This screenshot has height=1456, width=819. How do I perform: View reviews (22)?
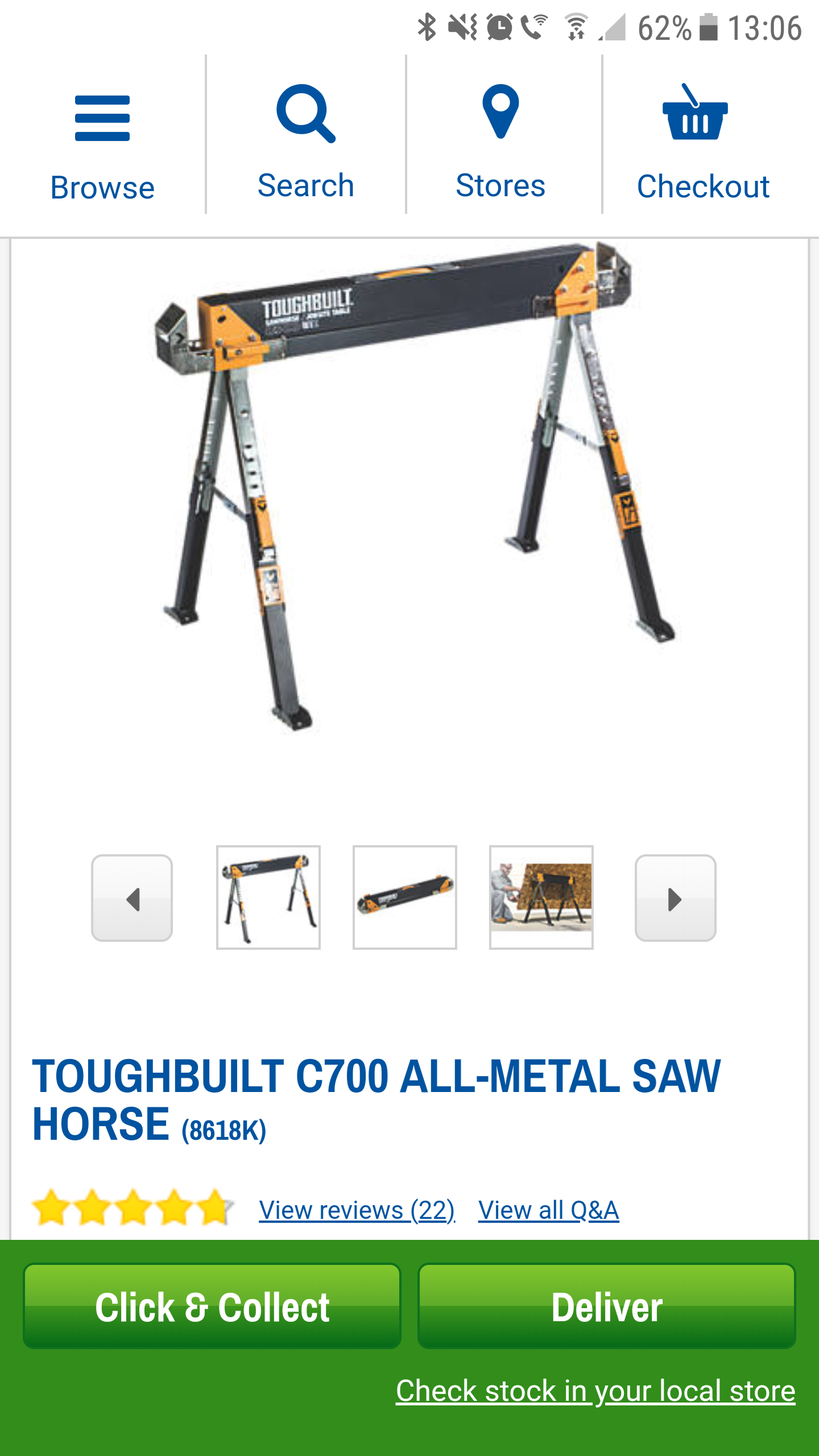[357, 1210]
